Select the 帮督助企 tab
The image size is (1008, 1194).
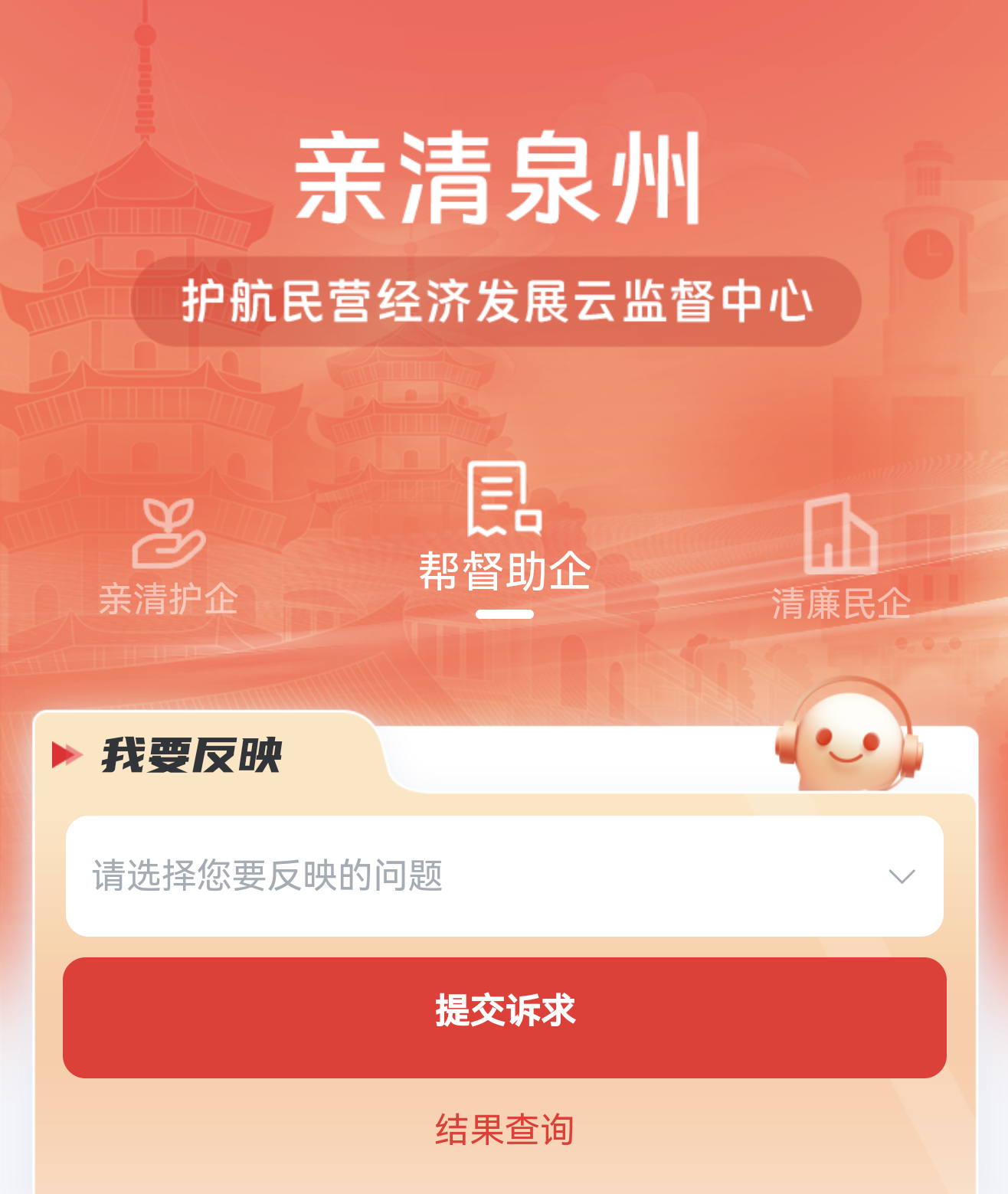504,536
